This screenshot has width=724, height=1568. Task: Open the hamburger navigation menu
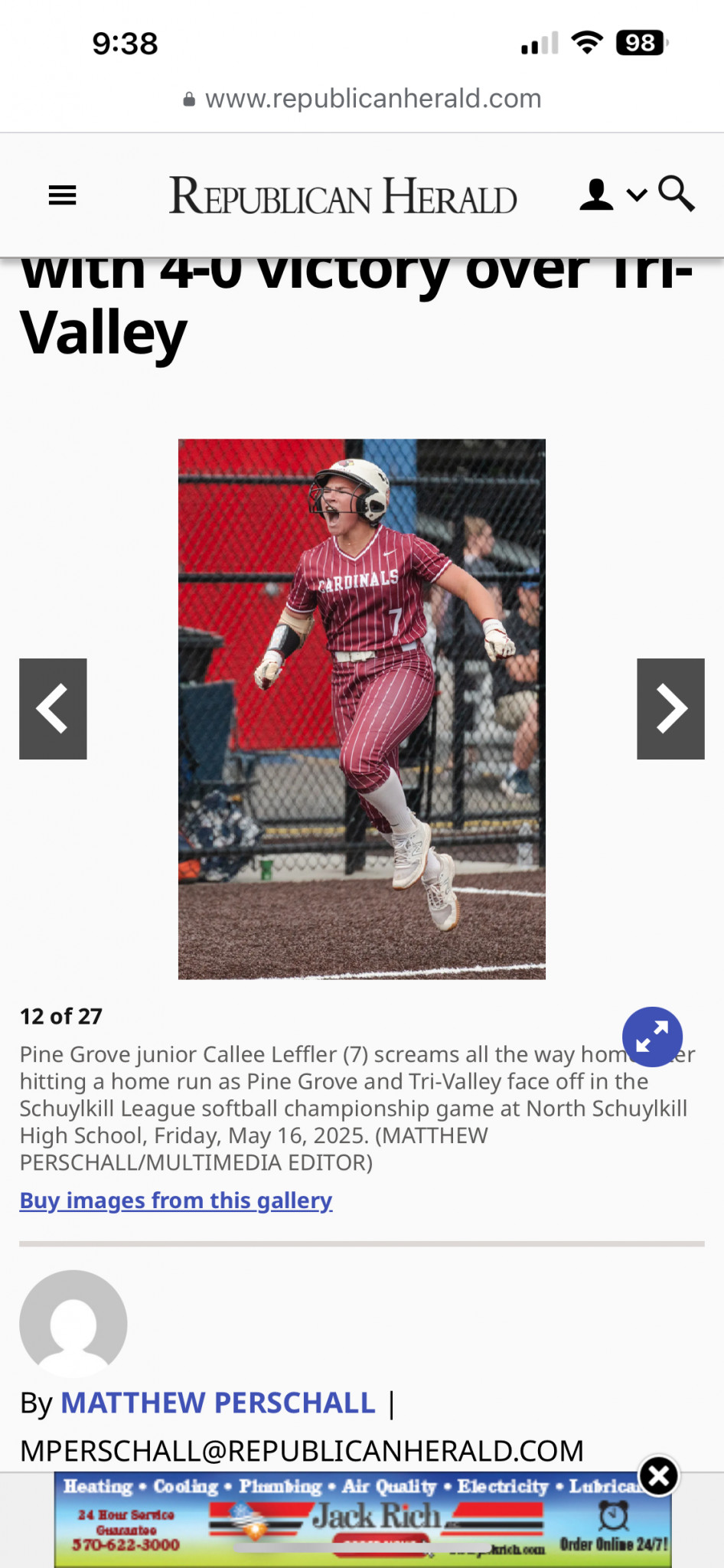point(62,195)
